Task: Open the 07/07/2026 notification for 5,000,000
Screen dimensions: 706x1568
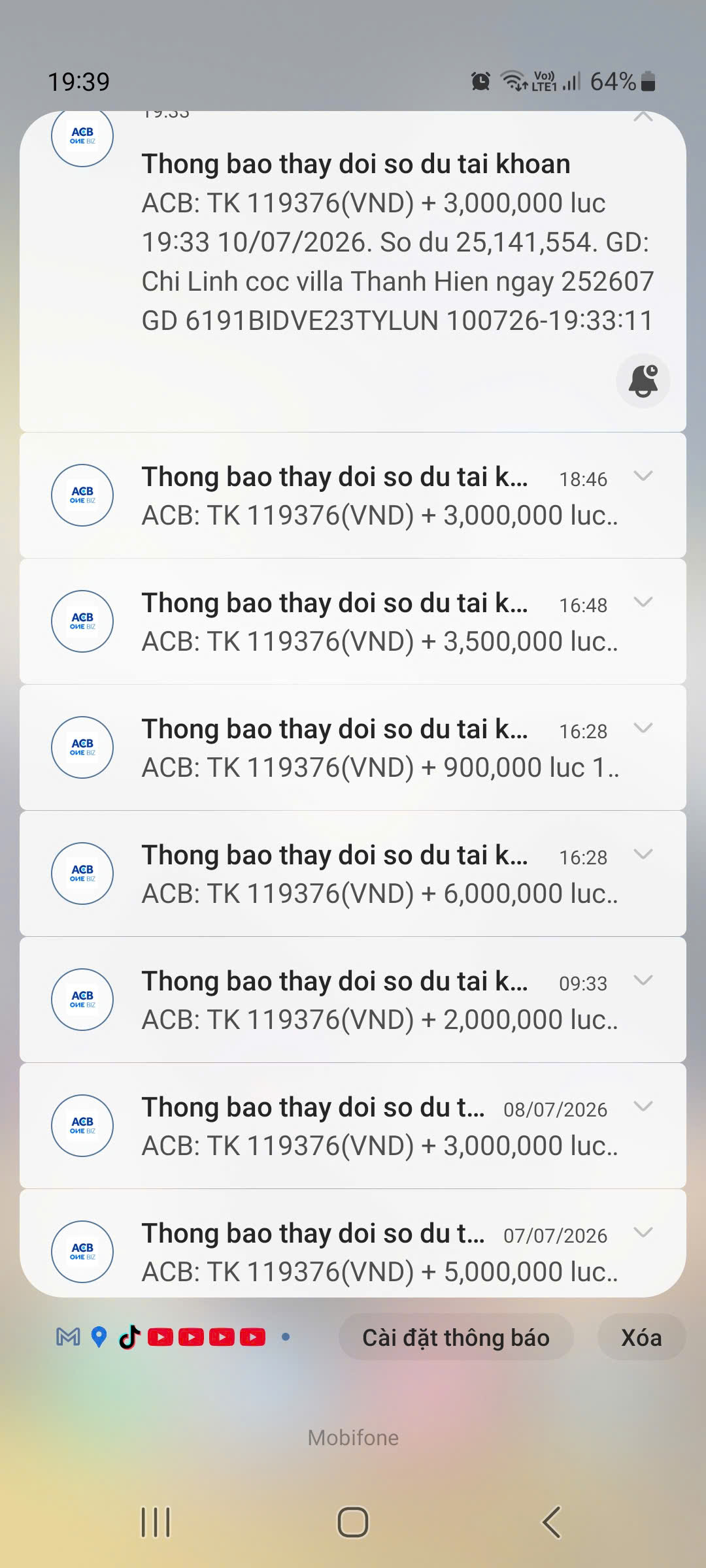Action: click(353, 1243)
